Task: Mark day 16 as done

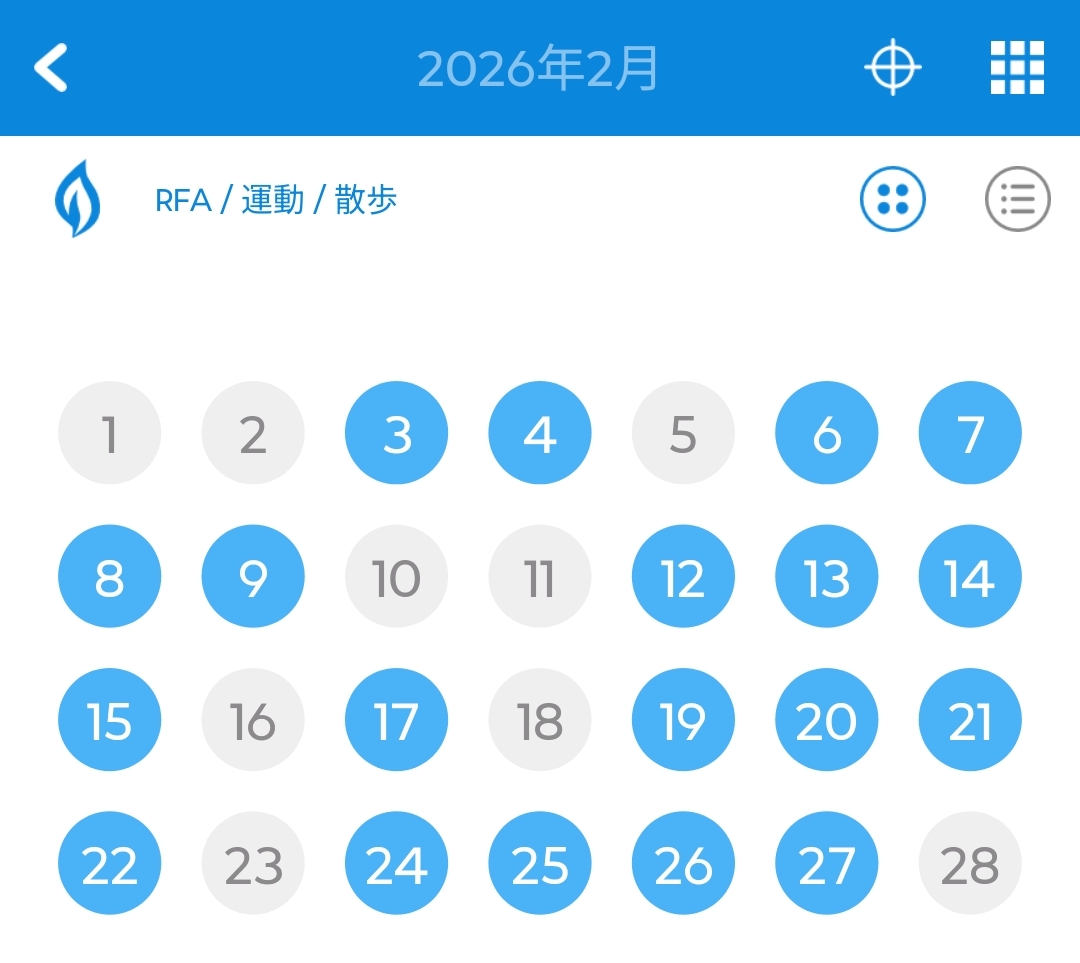Action: point(253,720)
